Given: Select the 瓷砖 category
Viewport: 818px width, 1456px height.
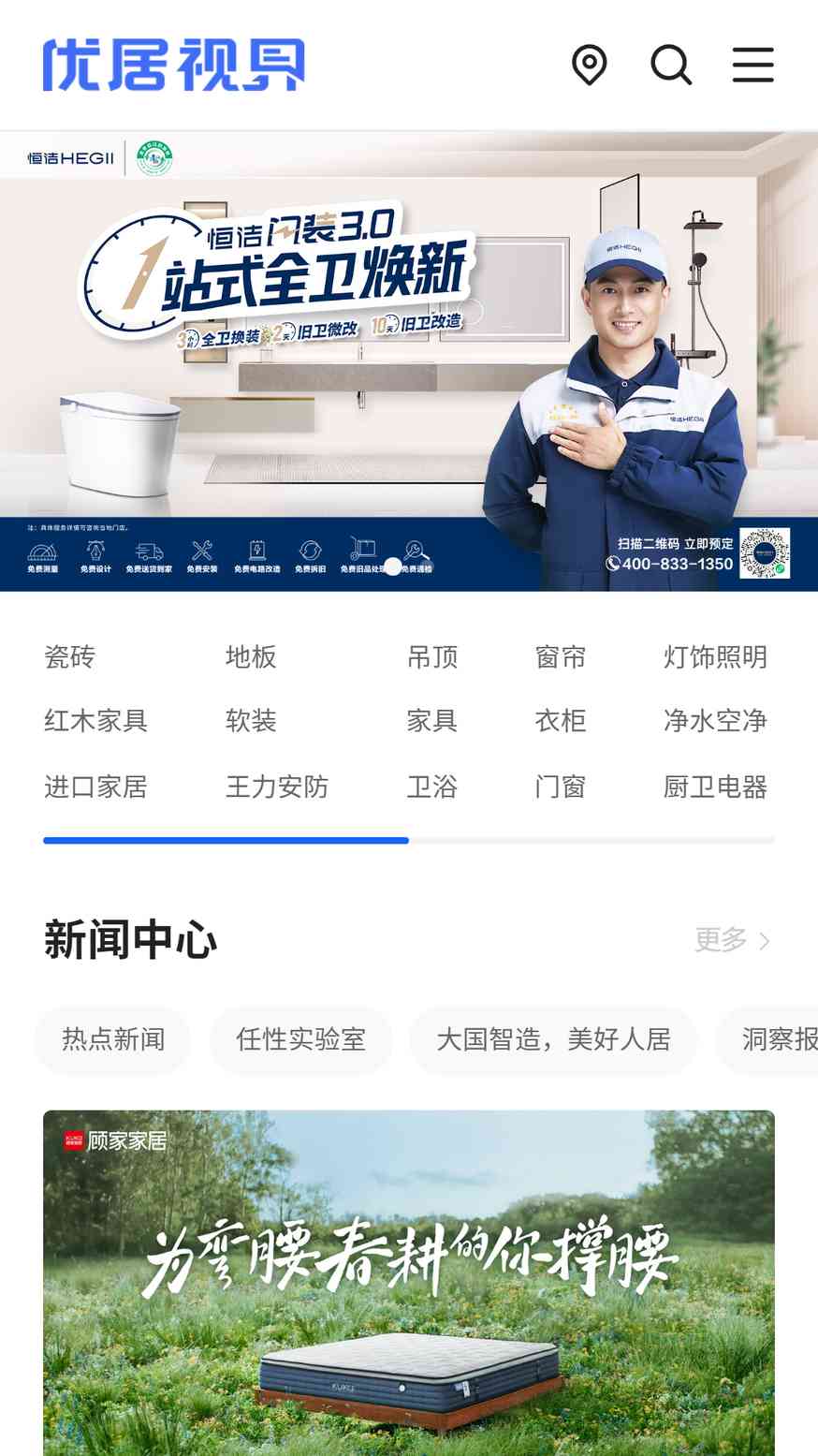Looking at the screenshot, I should [x=69, y=657].
